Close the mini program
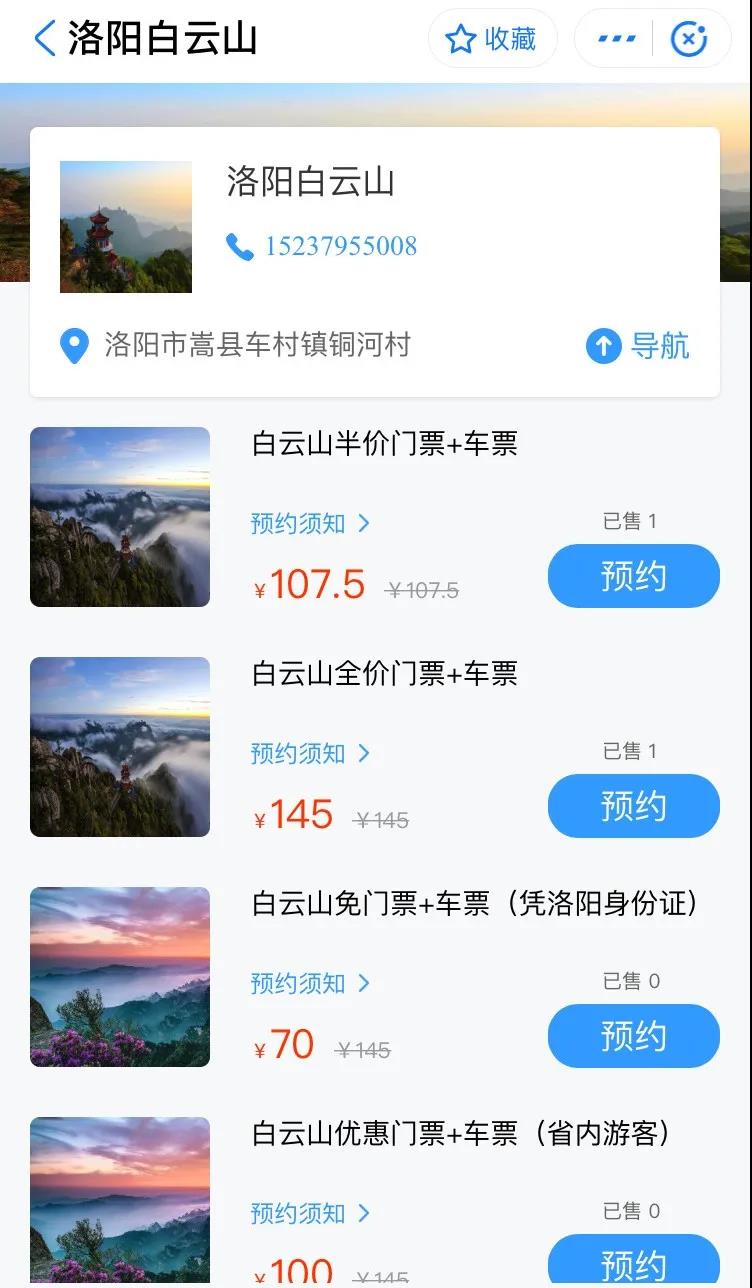The width and height of the screenshot is (752, 1288). click(x=689, y=39)
